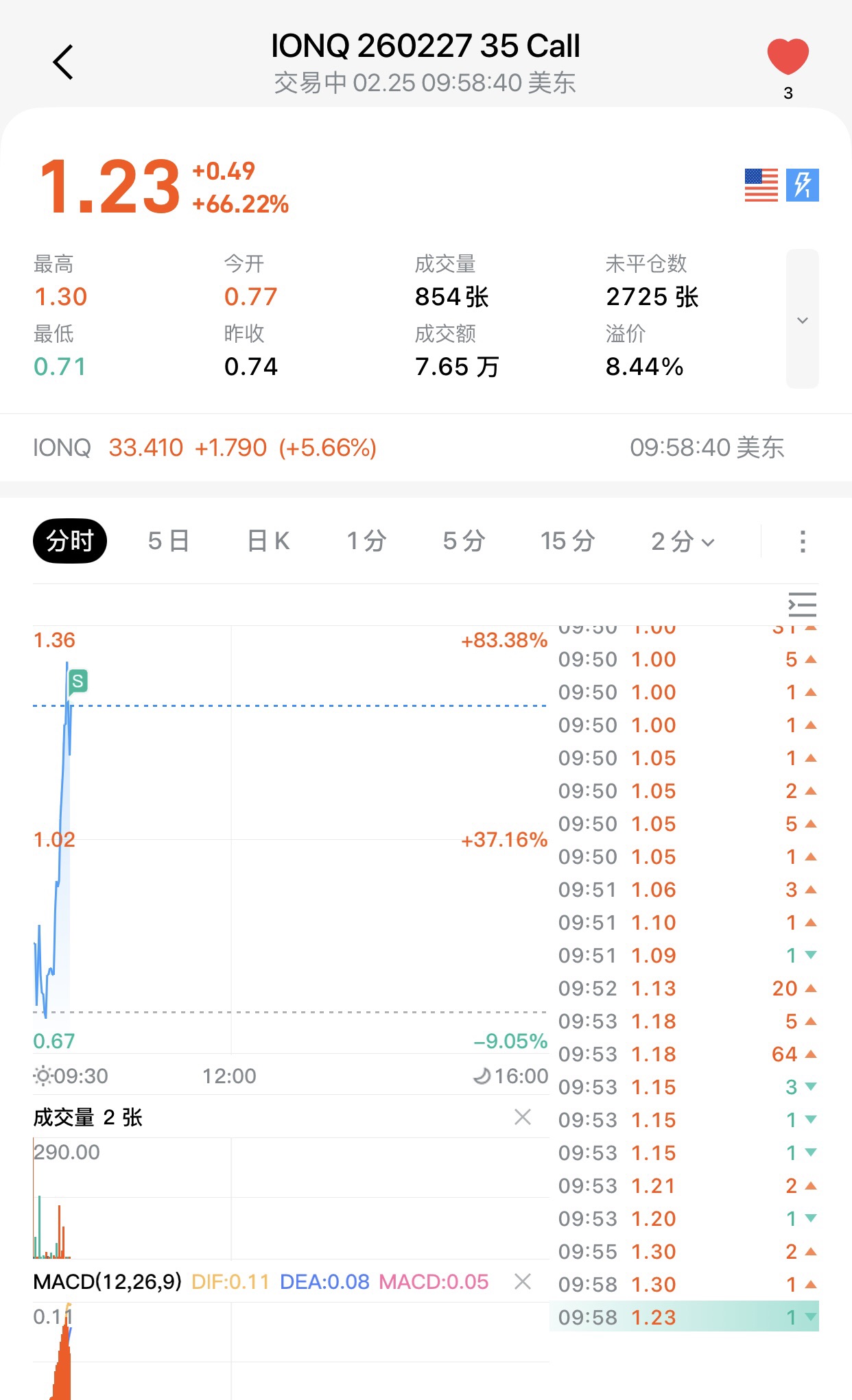Switch to the 5日 chart tab
This screenshot has width=852, height=1400.
pos(169,541)
